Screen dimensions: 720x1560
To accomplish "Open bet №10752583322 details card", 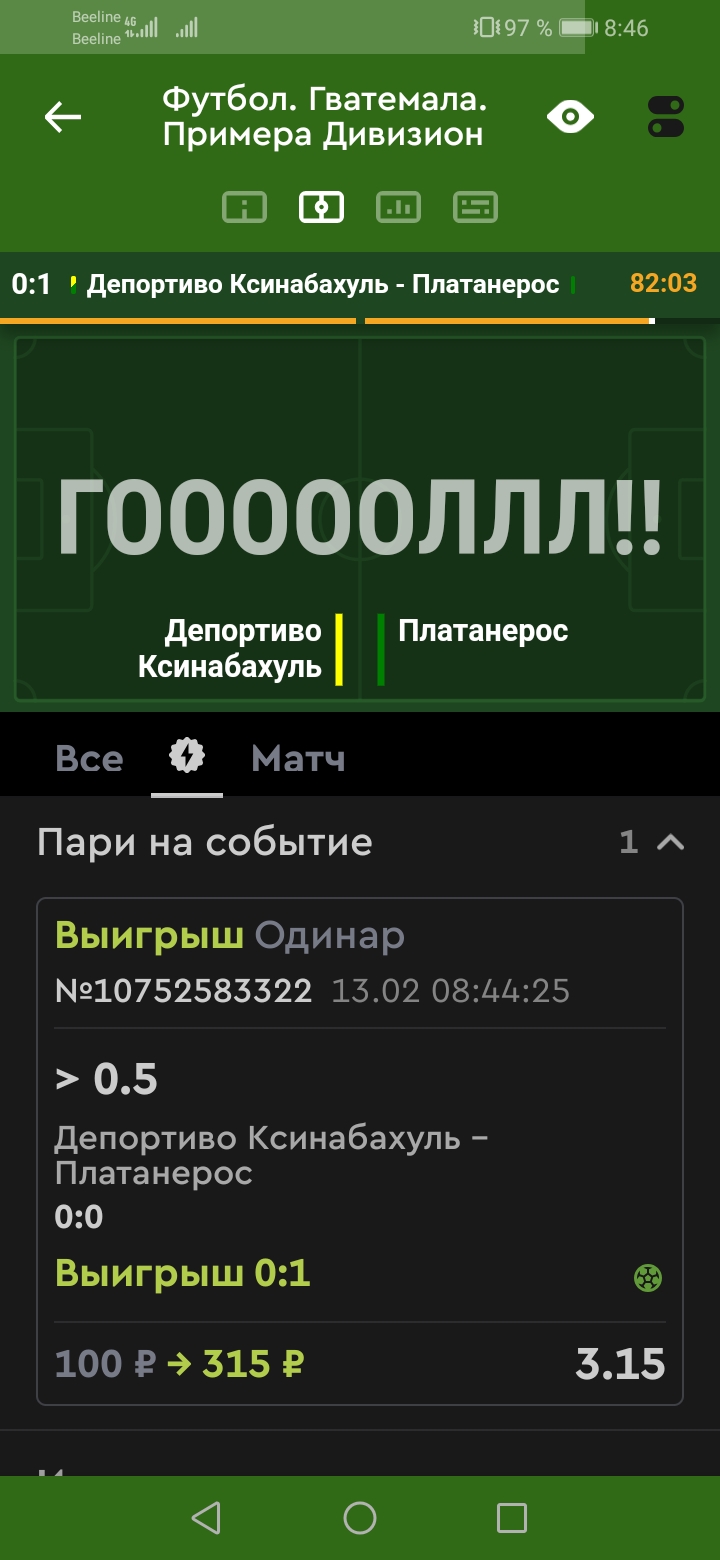I will click(x=360, y=1150).
